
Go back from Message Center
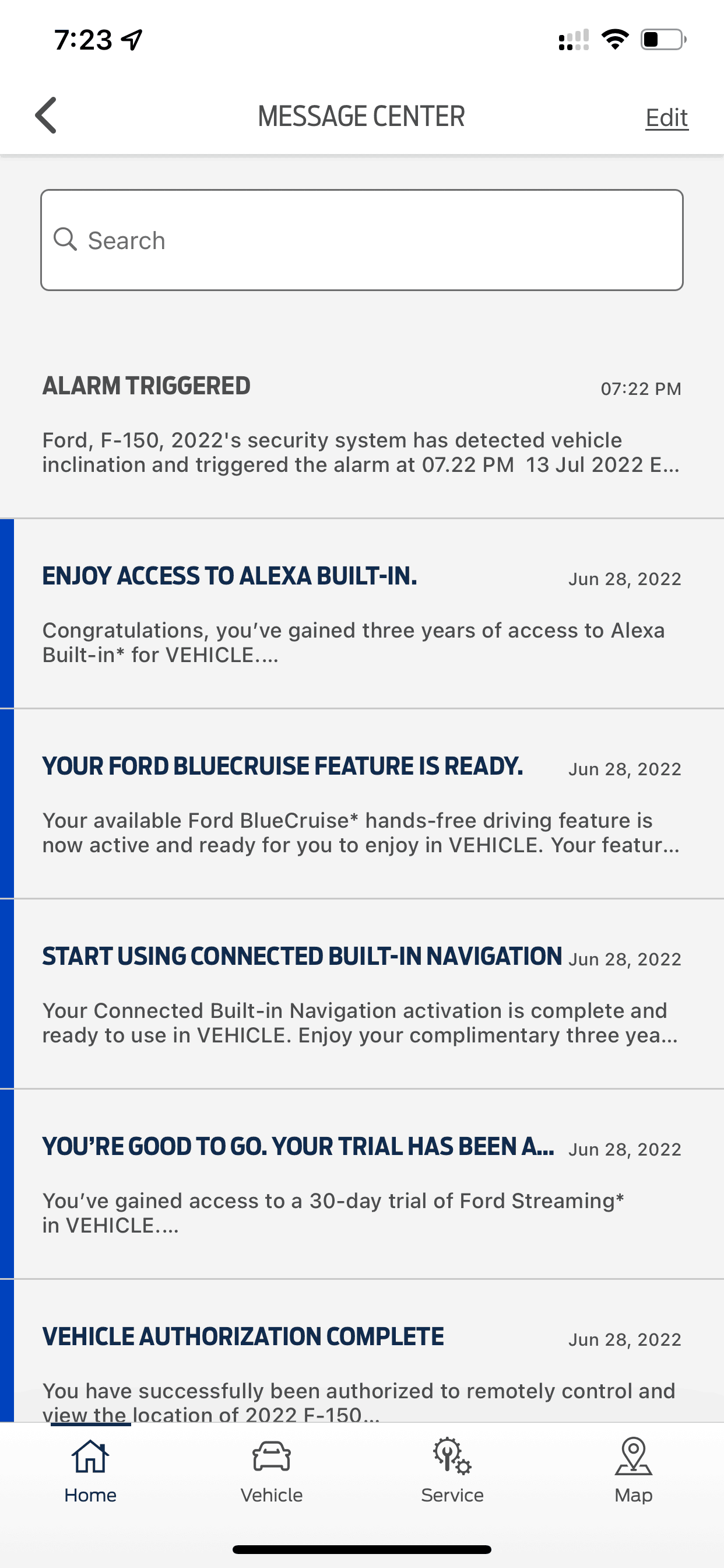[46, 115]
